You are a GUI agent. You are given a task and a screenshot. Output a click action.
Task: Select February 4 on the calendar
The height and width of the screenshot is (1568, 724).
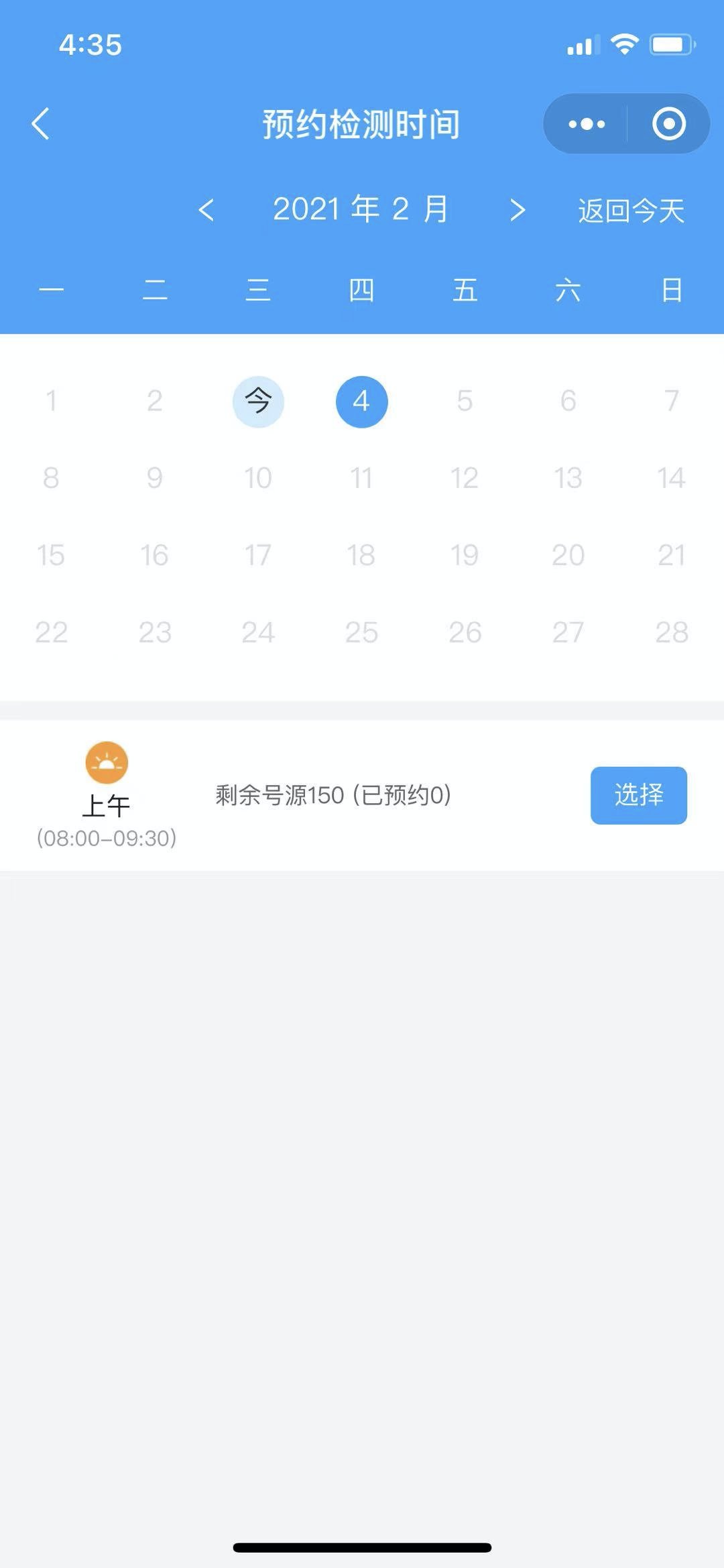(361, 402)
